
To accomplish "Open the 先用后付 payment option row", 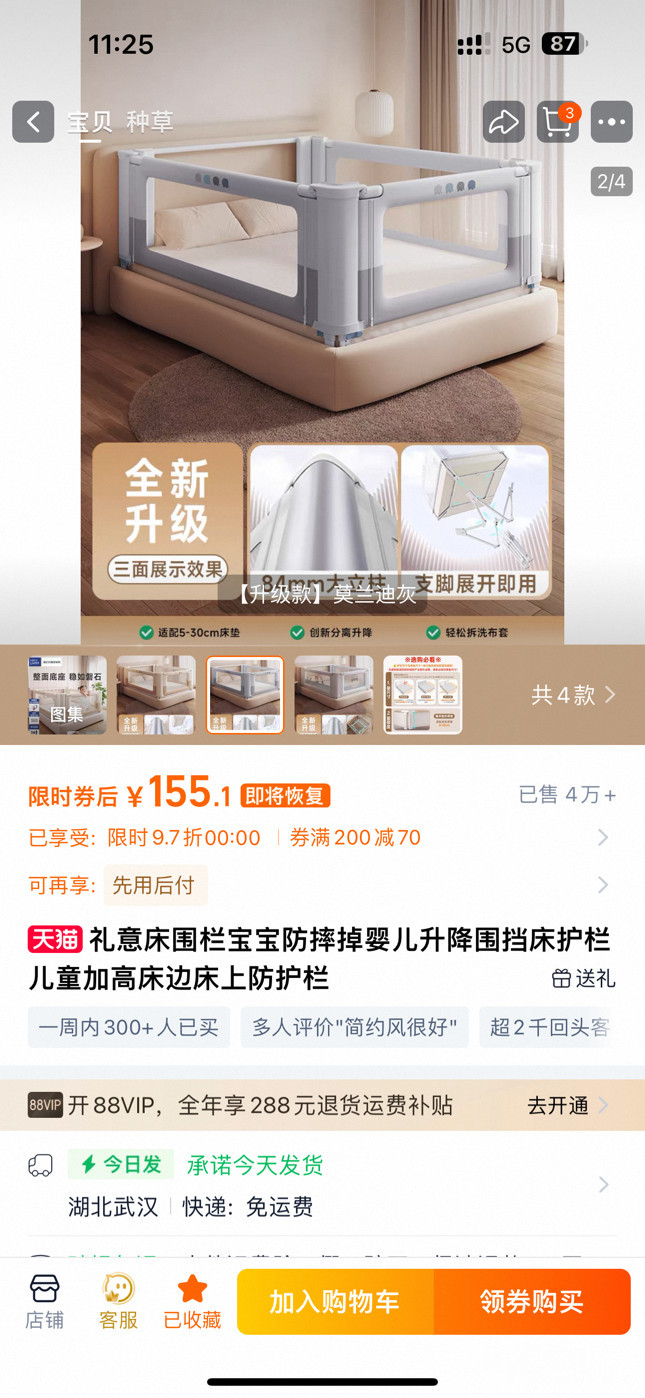I will pyautogui.click(x=602, y=885).
